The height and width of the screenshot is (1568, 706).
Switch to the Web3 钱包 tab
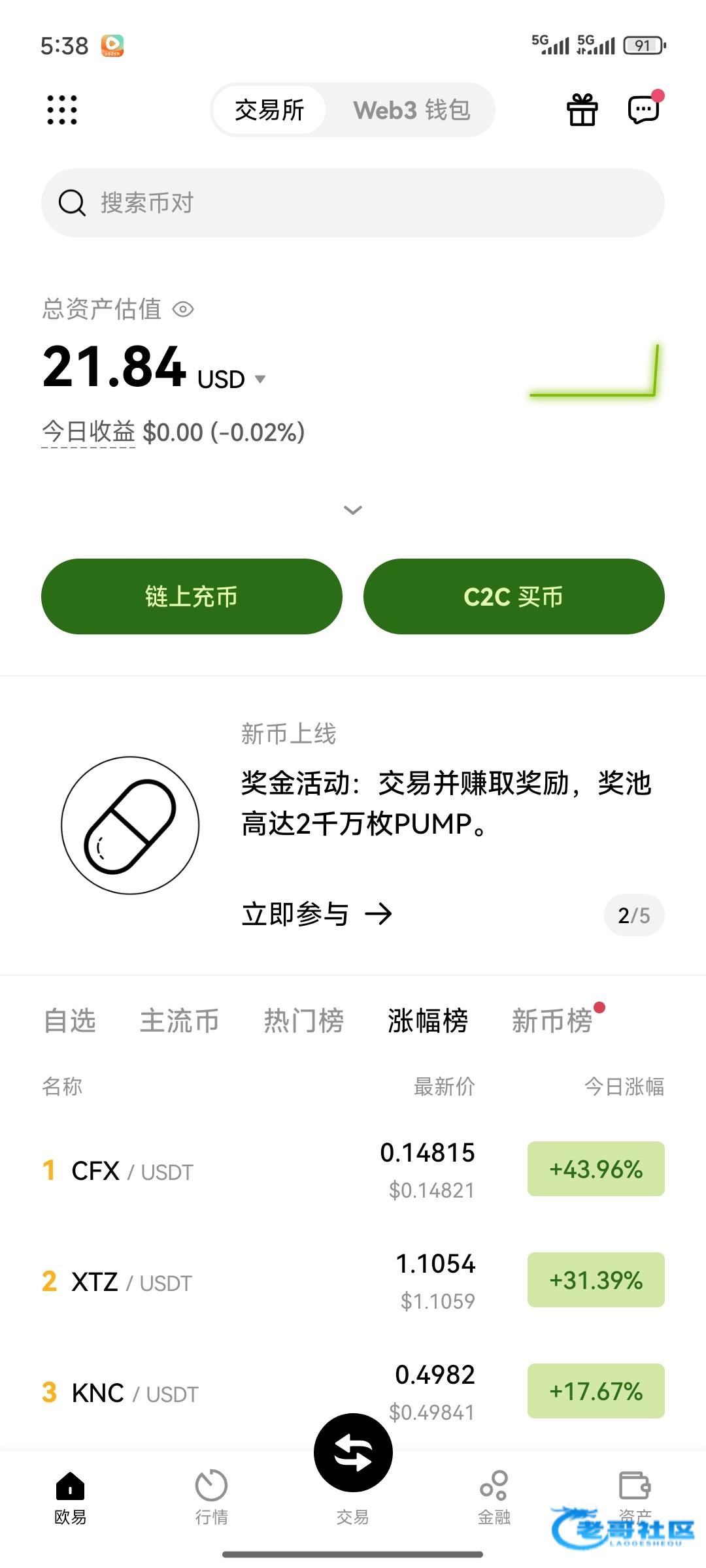(x=412, y=110)
